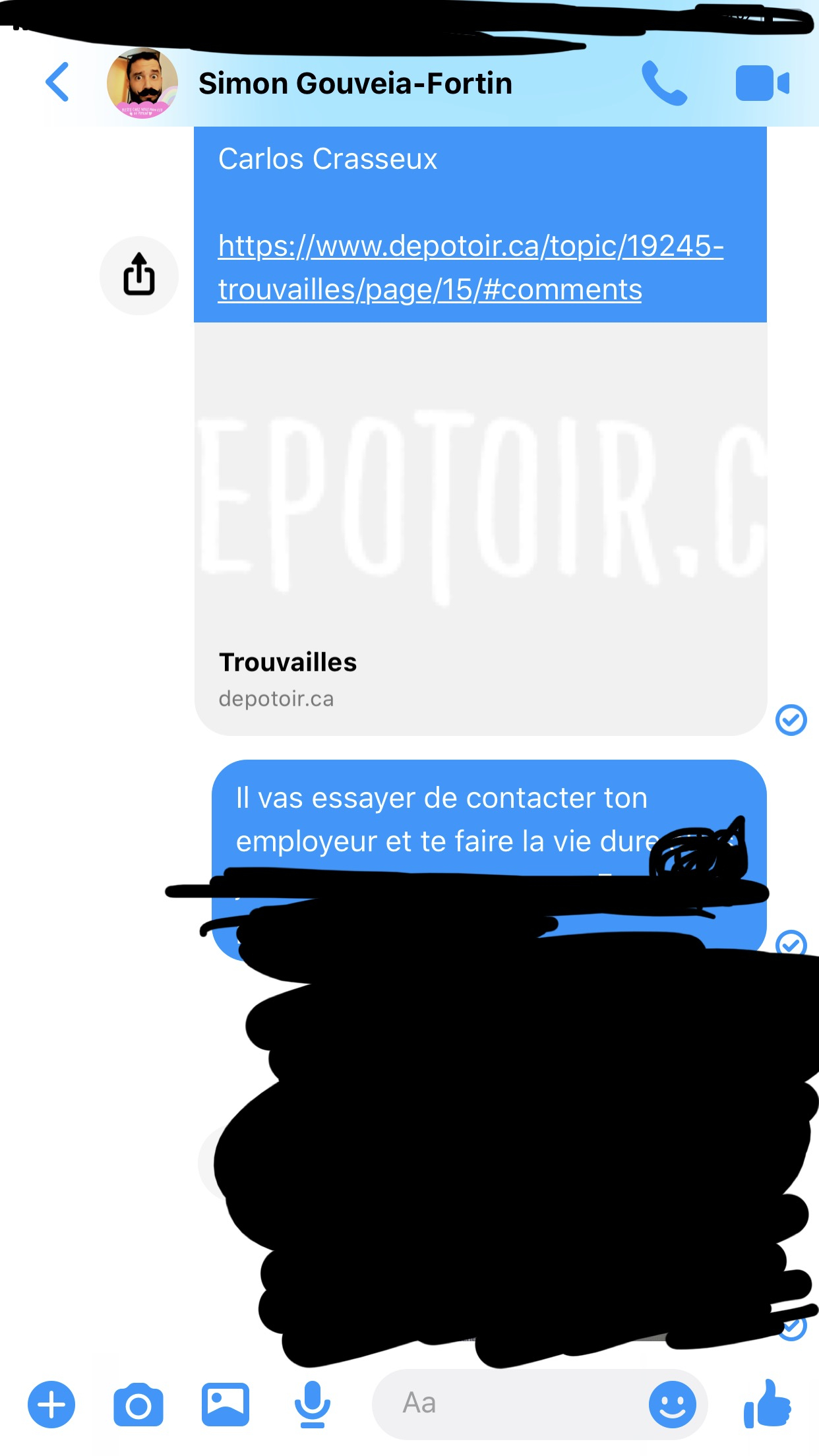Record a voice message with the microphone
This screenshot has height=1456, width=819.
click(x=312, y=1404)
